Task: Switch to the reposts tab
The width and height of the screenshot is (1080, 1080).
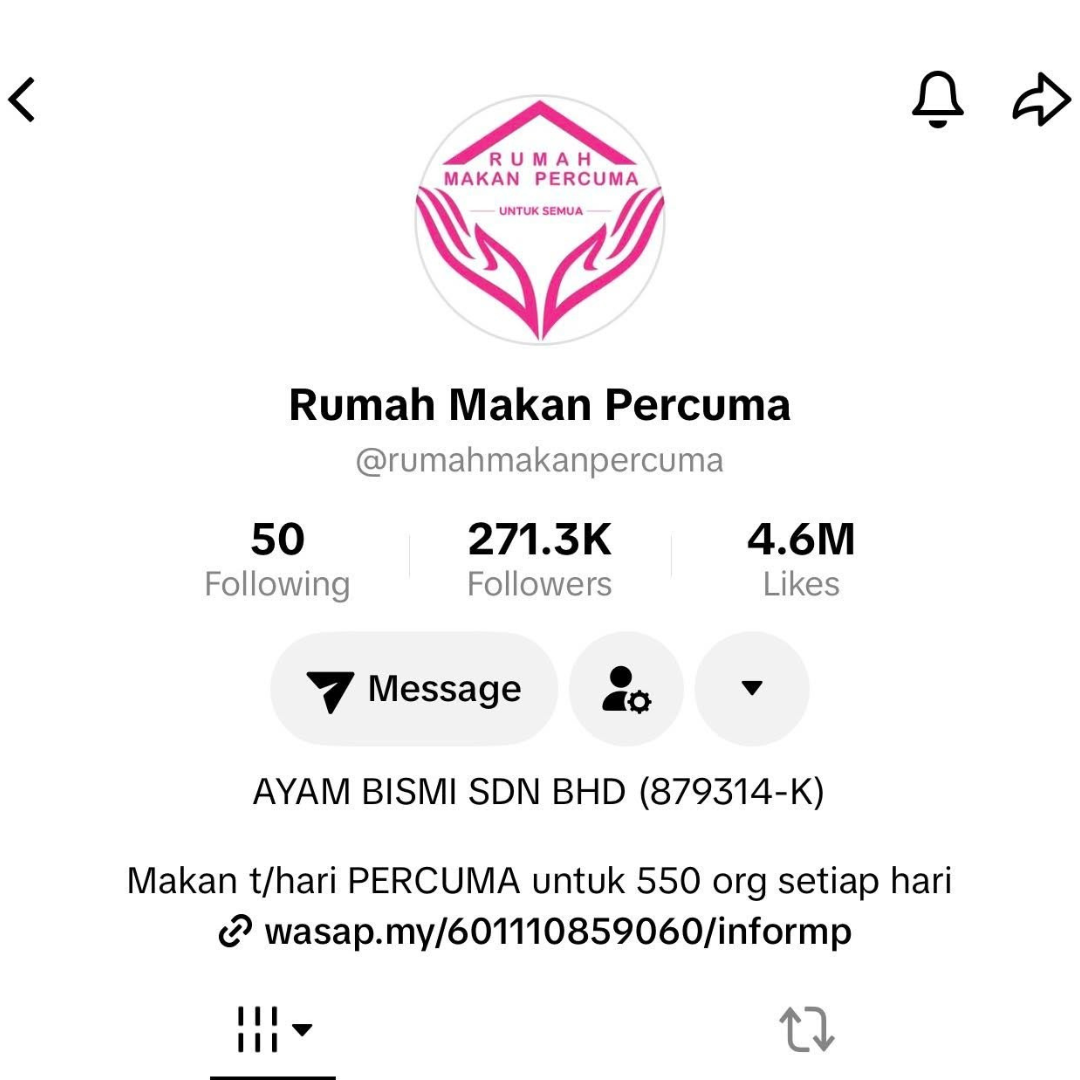Action: [807, 1030]
